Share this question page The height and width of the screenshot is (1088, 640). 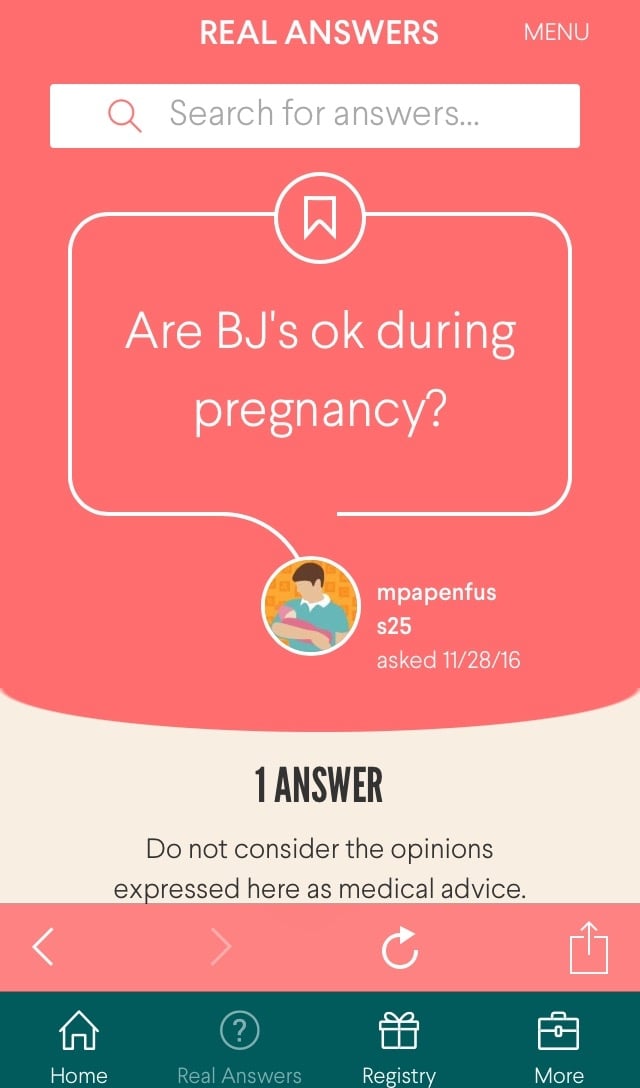(588, 947)
